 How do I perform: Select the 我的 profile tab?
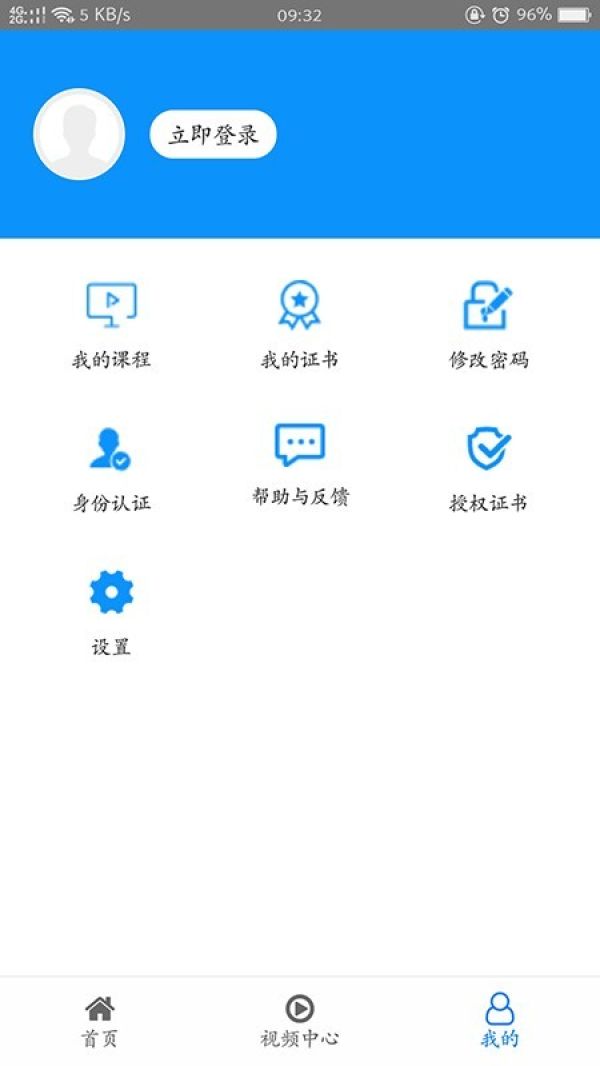(x=499, y=1021)
